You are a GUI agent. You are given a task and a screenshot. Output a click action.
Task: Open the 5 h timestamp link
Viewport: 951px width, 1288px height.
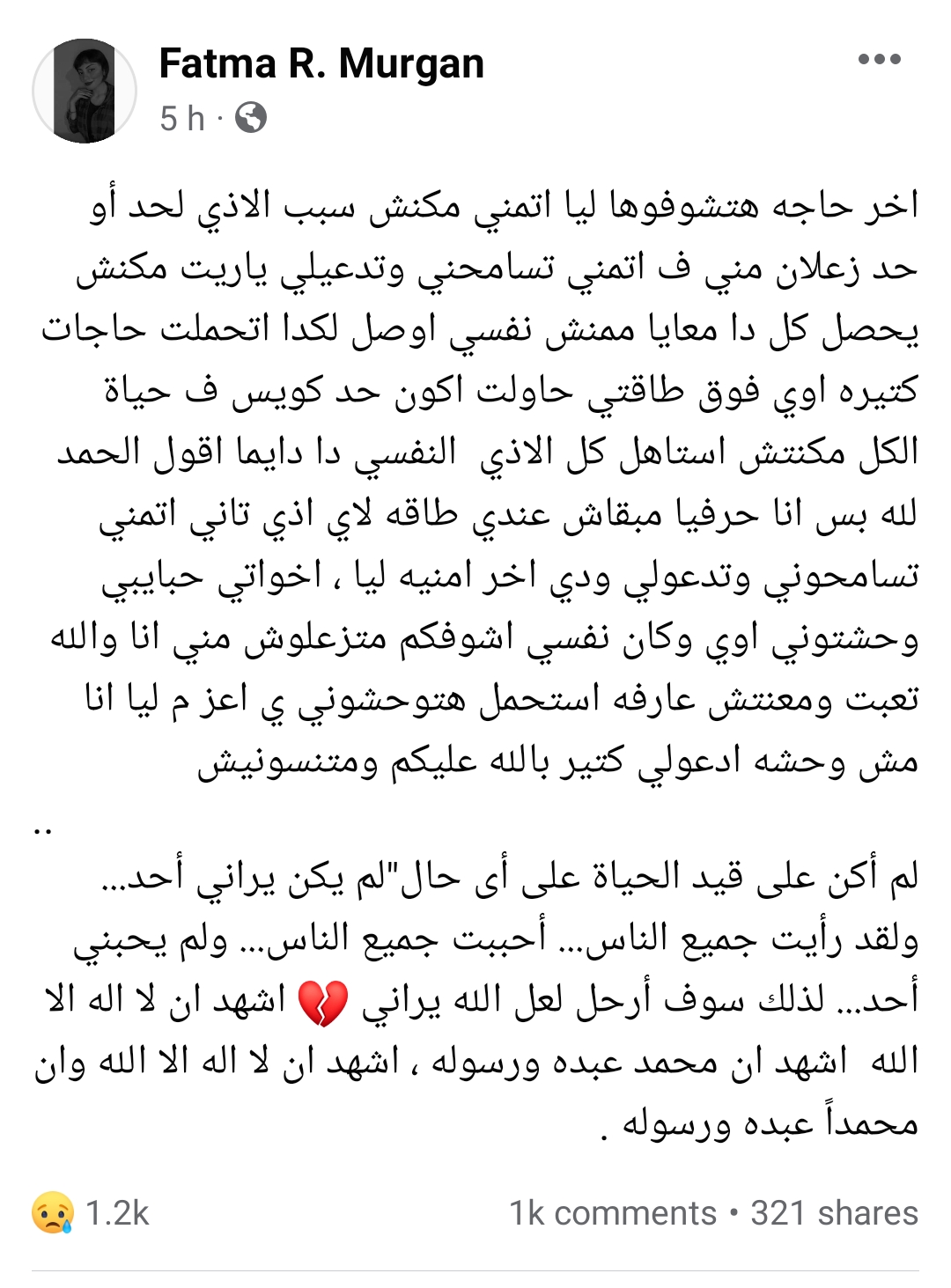pos(182,116)
